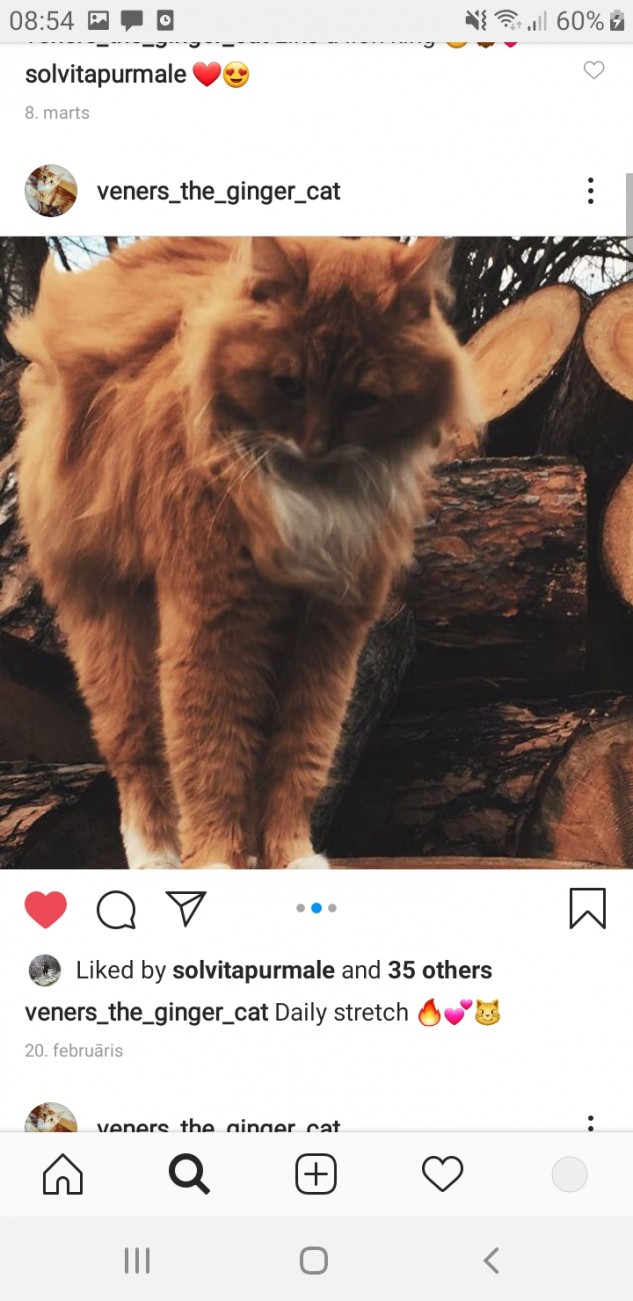
Task: Open your profile tab
Action: click(x=569, y=1175)
